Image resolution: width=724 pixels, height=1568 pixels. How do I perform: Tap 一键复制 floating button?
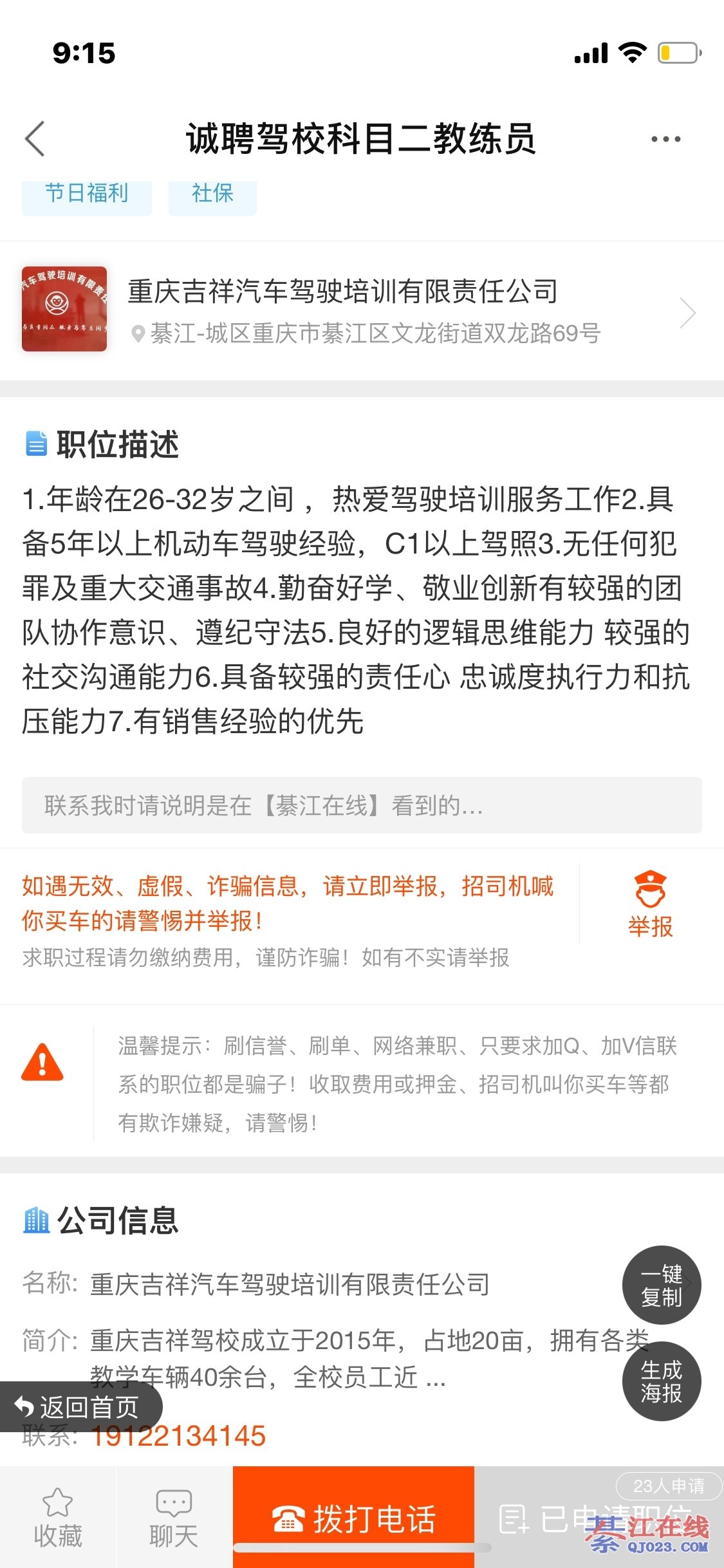click(x=661, y=1285)
